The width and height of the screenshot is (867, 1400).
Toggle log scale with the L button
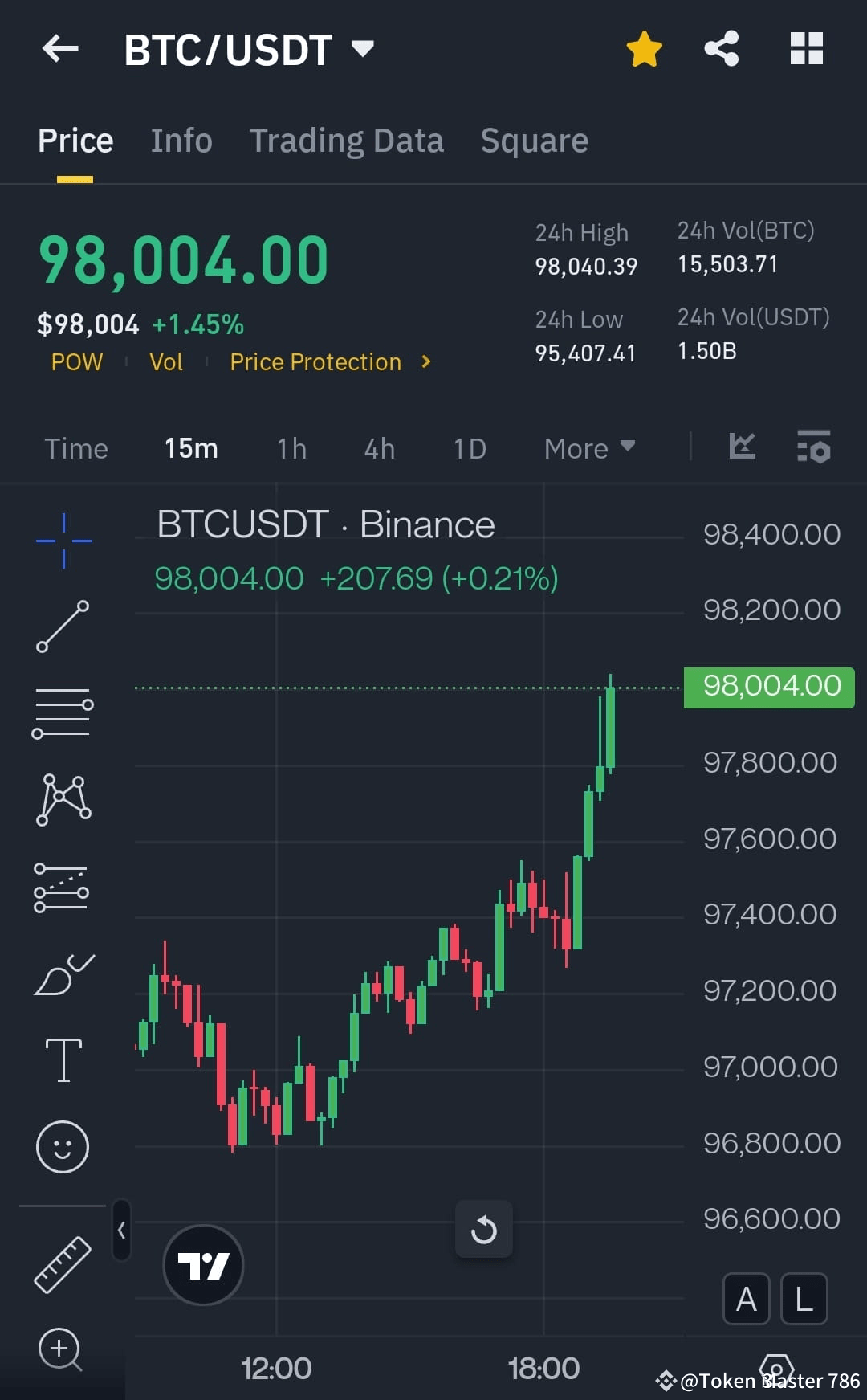804,1299
